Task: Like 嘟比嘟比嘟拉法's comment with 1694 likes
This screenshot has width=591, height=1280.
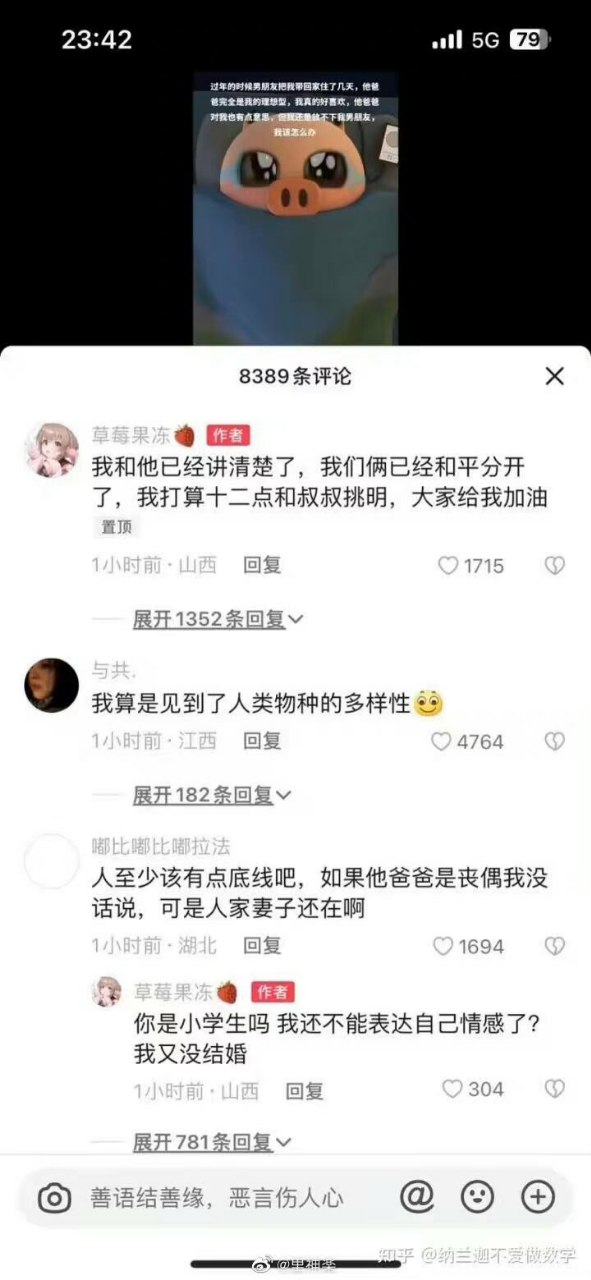Action: point(467,946)
